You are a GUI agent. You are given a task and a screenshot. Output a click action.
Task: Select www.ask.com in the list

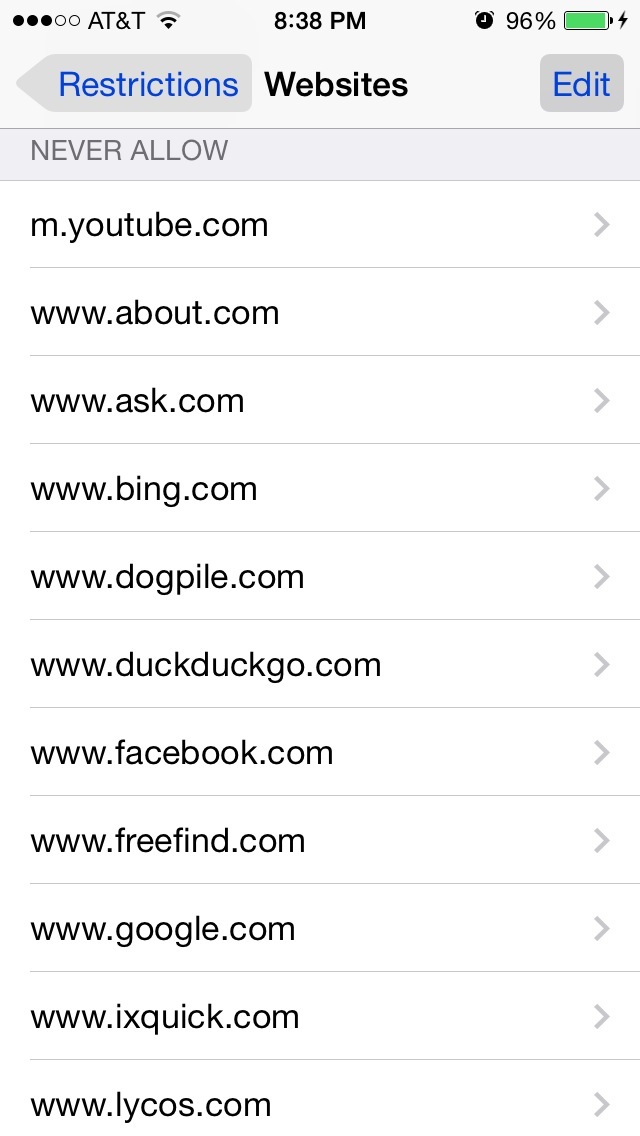click(x=320, y=401)
